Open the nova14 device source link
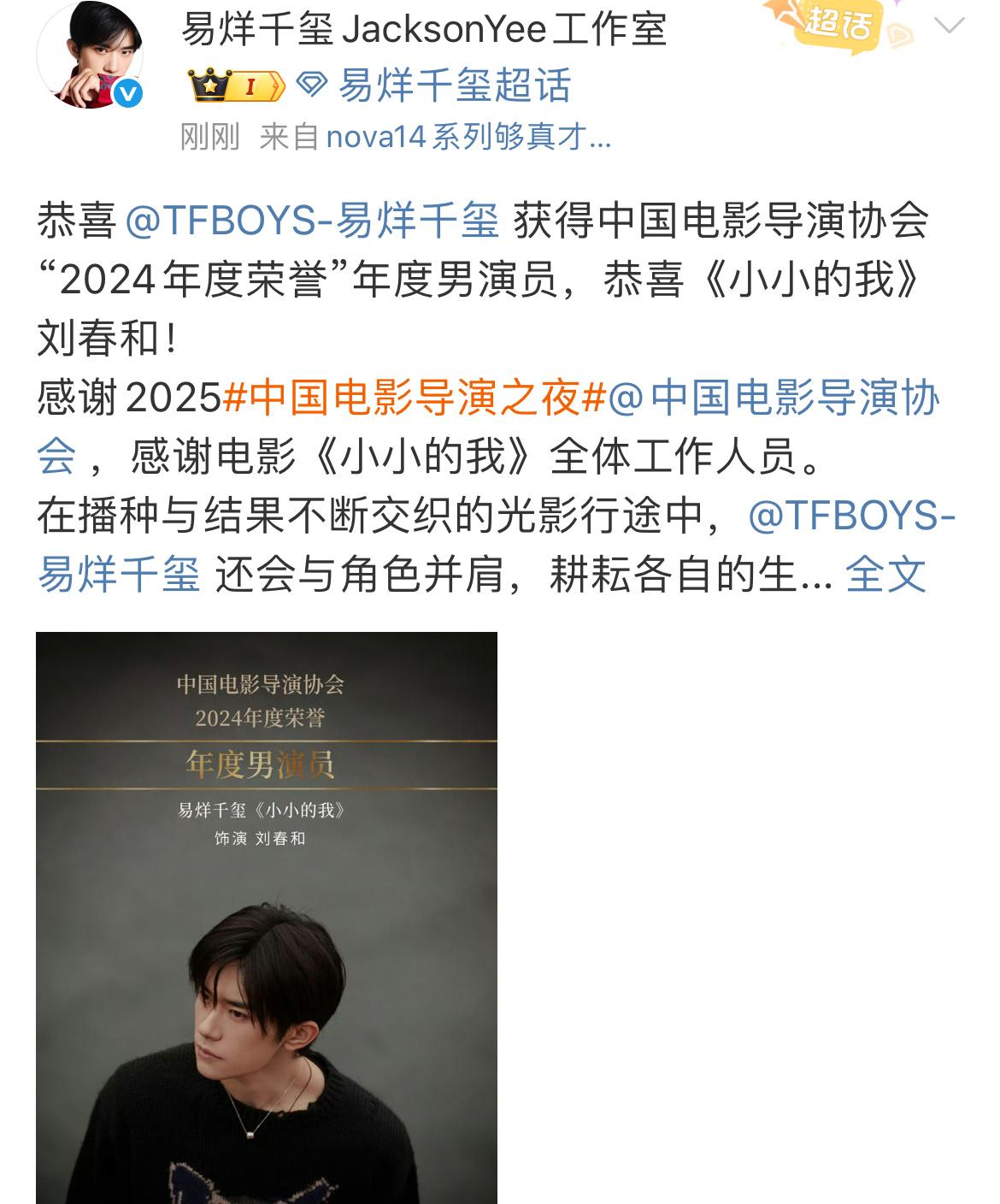Screen dimensions: 1000x1204 pyautogui.click(x=468, y=137)
